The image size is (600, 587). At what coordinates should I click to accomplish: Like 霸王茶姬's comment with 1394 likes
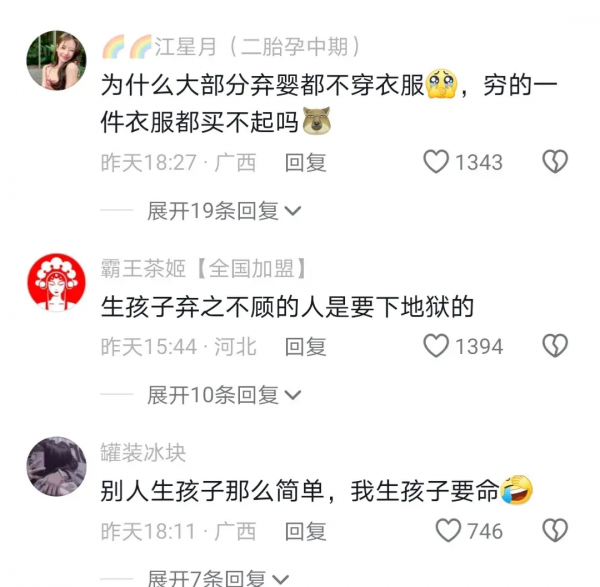tap(436, 346)
